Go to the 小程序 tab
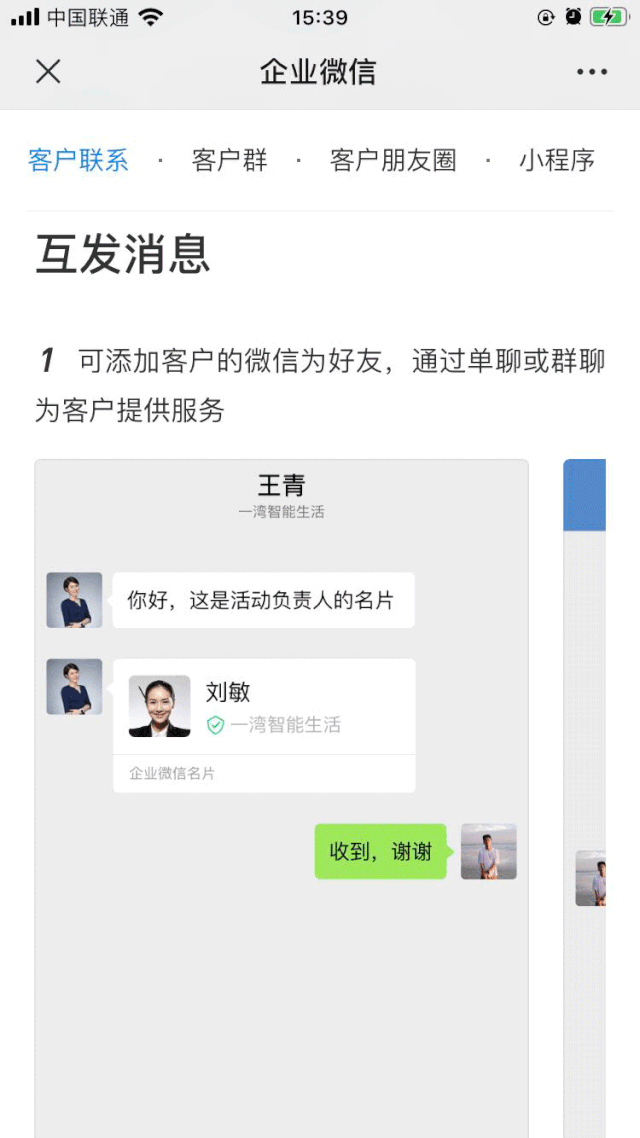The image size is (640, 1138). (556, 160)
